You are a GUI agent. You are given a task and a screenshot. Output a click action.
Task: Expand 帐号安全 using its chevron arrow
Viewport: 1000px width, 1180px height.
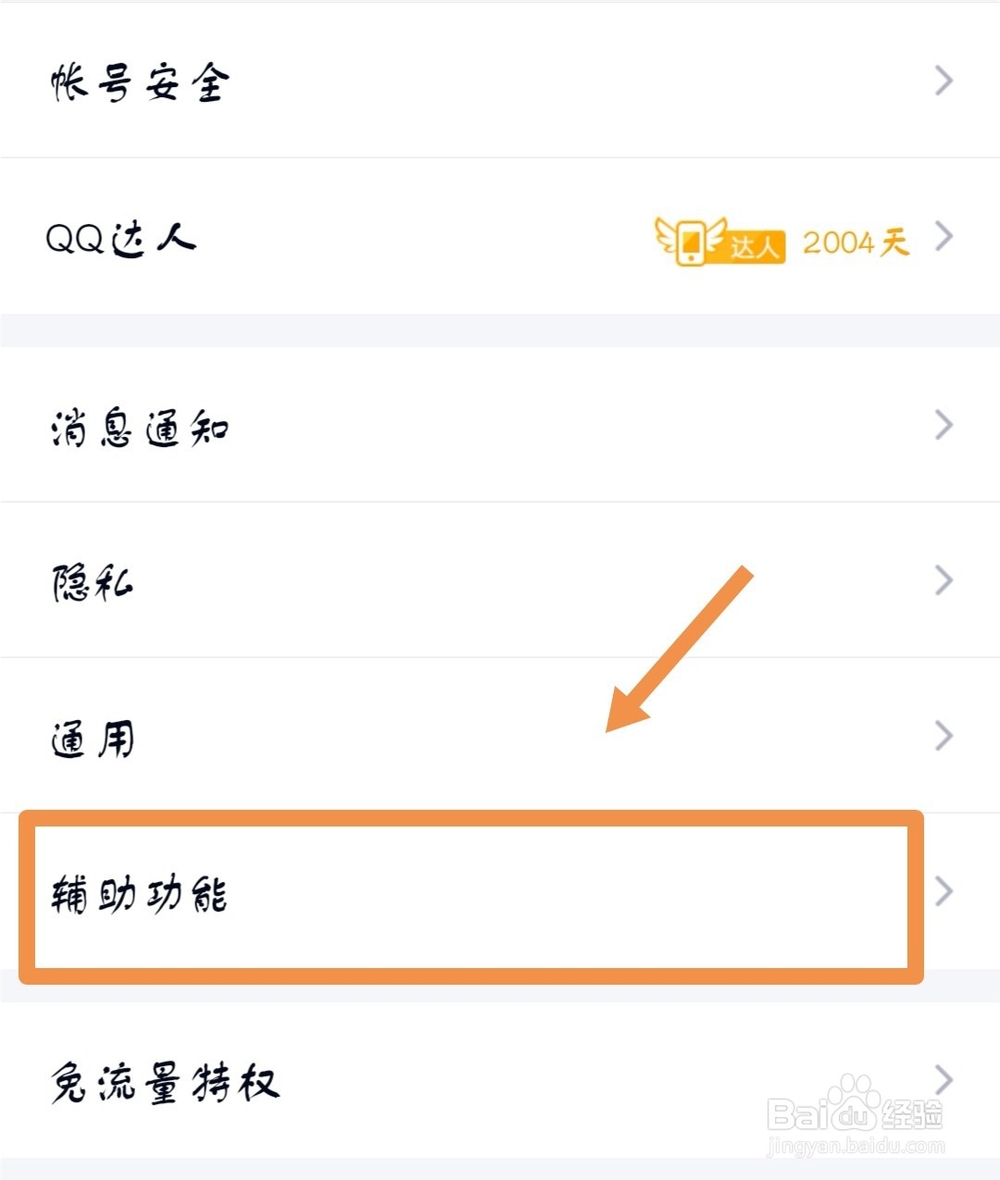[x=941, y=80]
